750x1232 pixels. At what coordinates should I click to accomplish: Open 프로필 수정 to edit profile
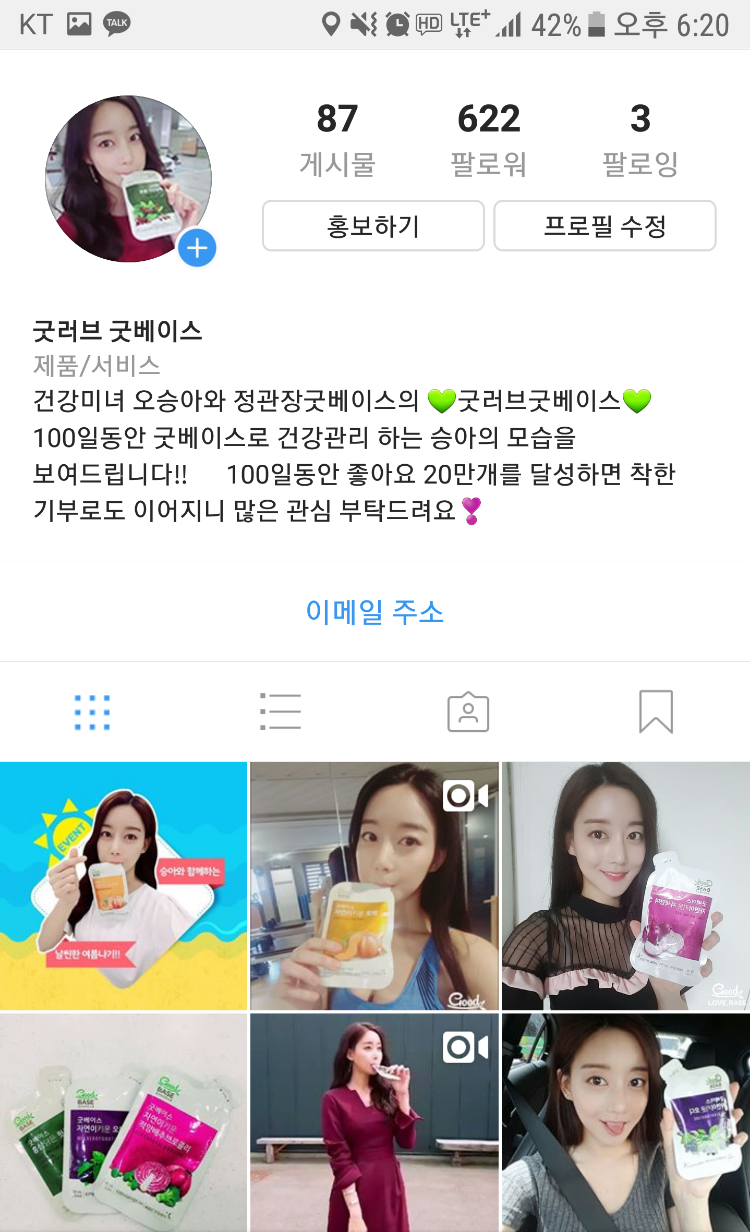click(x=605, y=226)
